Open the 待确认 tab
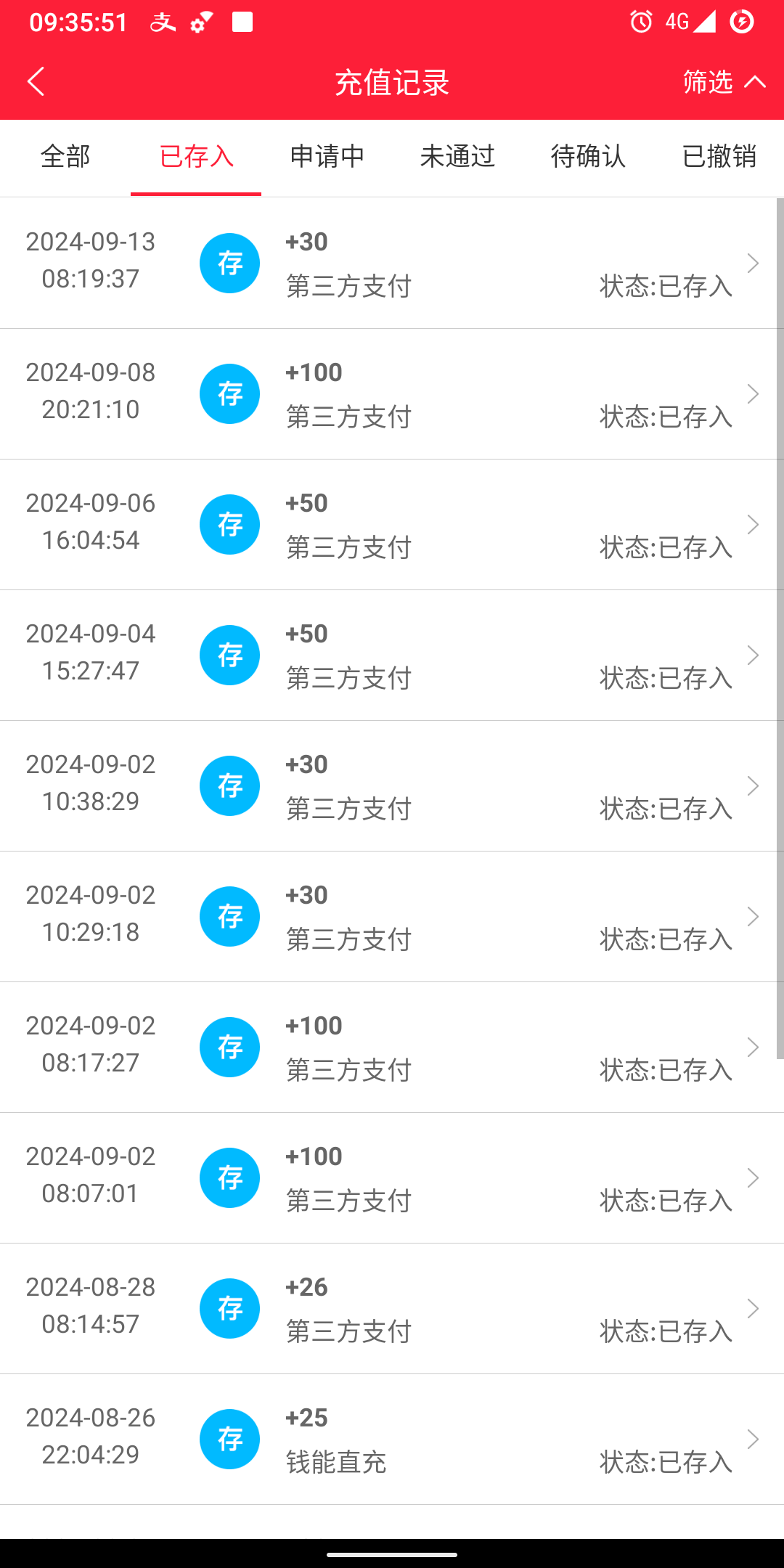The image size is (784, 1568). click(588, 156)
